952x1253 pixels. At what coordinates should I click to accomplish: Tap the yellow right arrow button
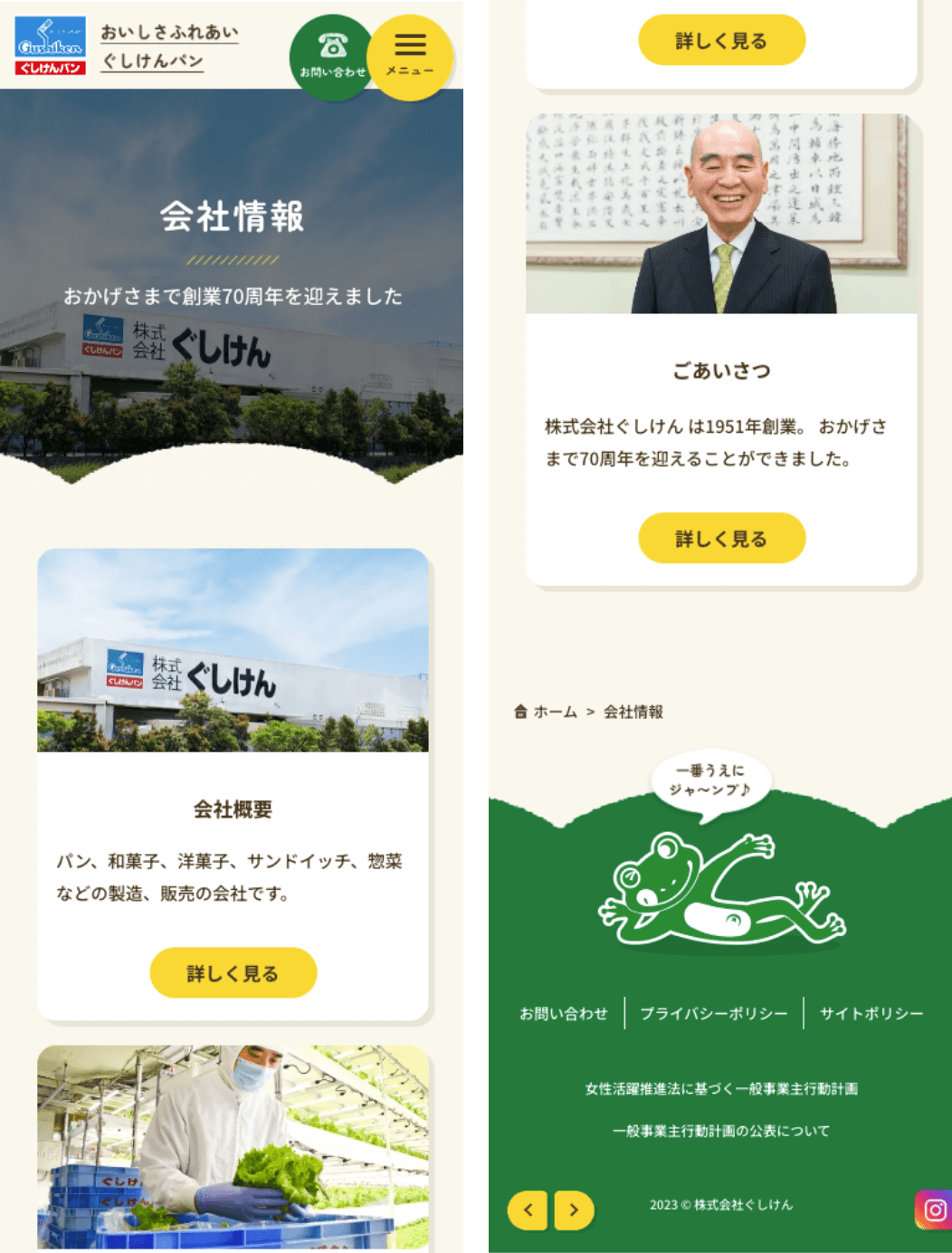[574, 1210]
